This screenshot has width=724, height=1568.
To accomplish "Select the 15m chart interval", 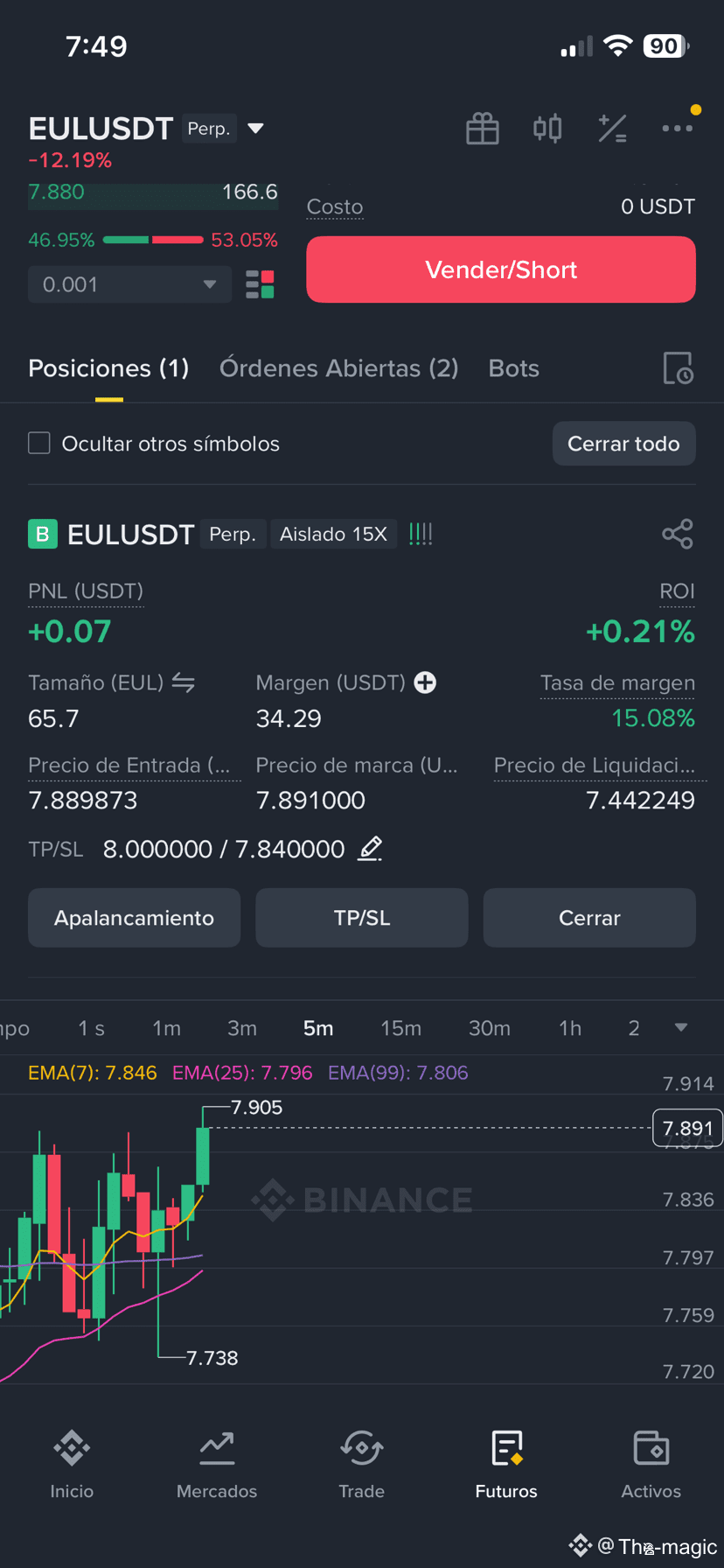I will pyautogui.click(x=400, y=1028).
